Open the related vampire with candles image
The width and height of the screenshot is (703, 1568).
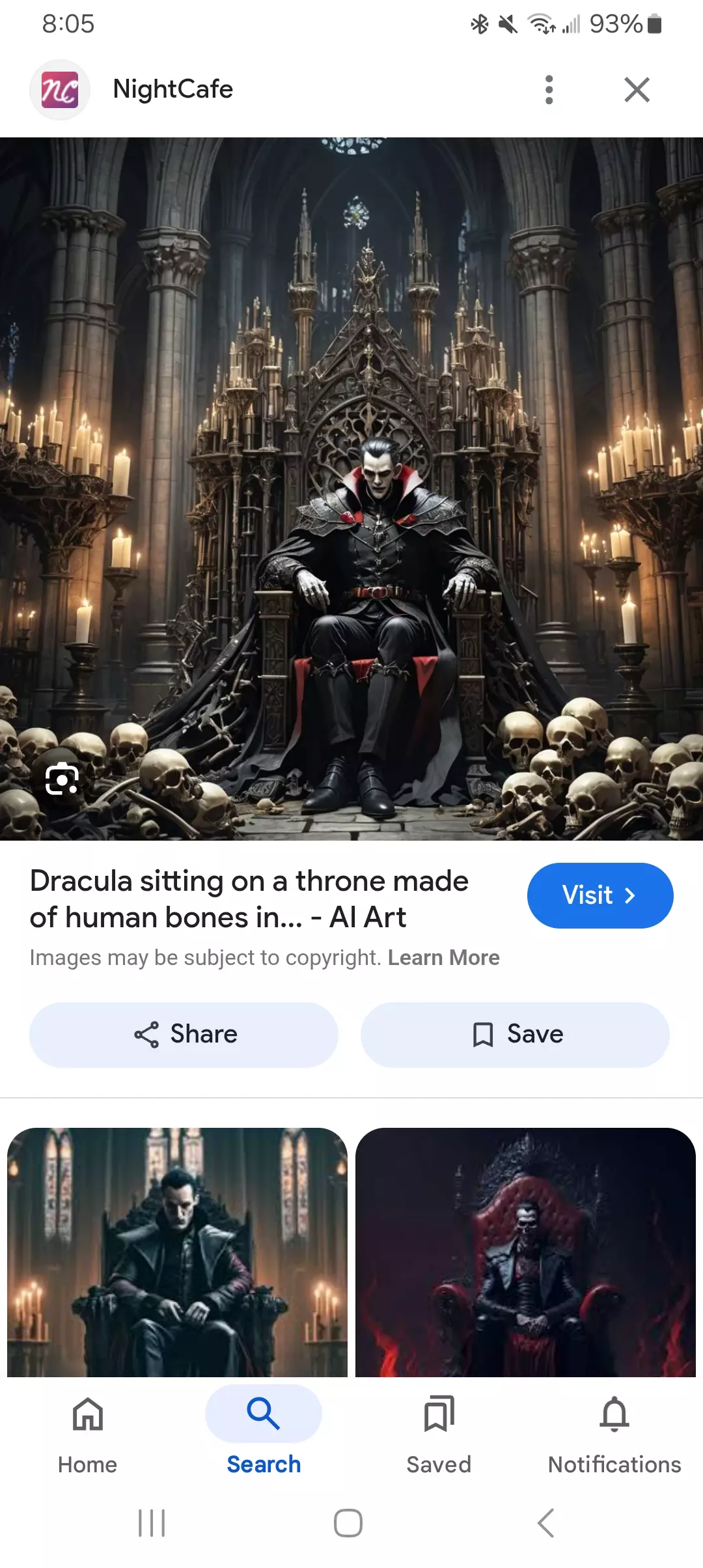(177, 1252)
